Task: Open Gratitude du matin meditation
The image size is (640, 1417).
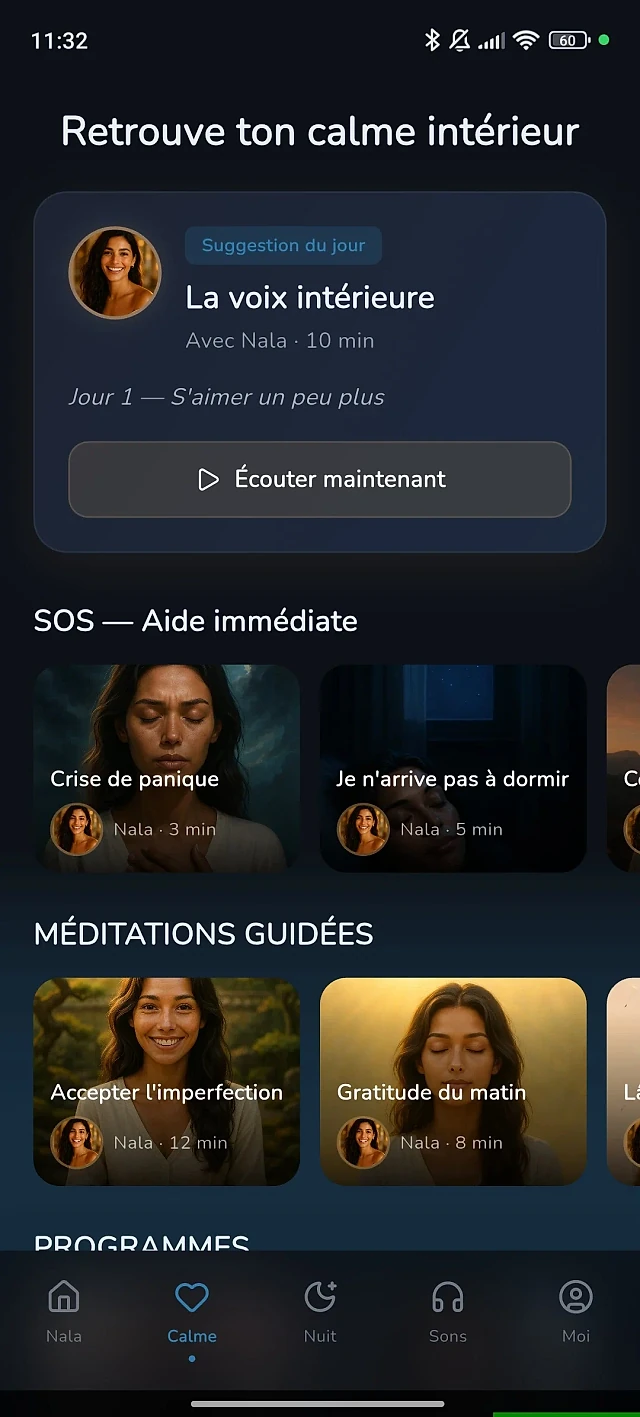Action: (453, 1081)
